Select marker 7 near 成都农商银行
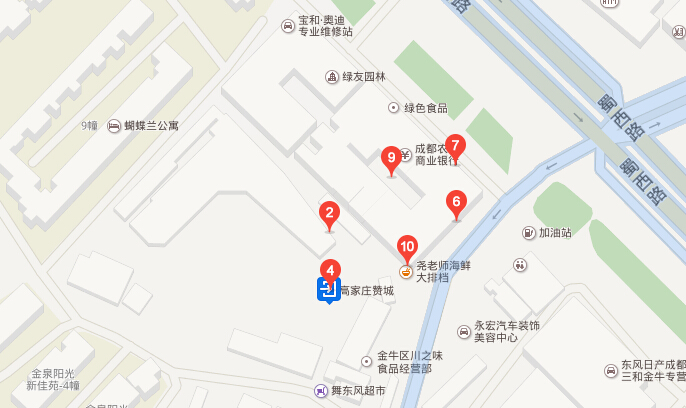The image size is (686, 408). click(455, 145)
